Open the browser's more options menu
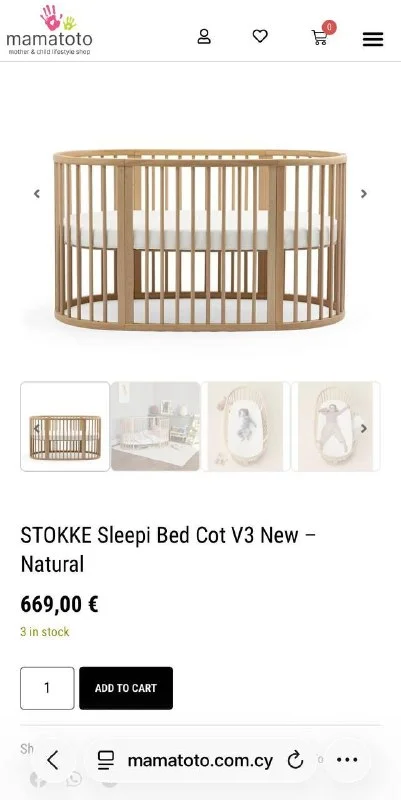401x800 pixels. [x=347, y=760]
